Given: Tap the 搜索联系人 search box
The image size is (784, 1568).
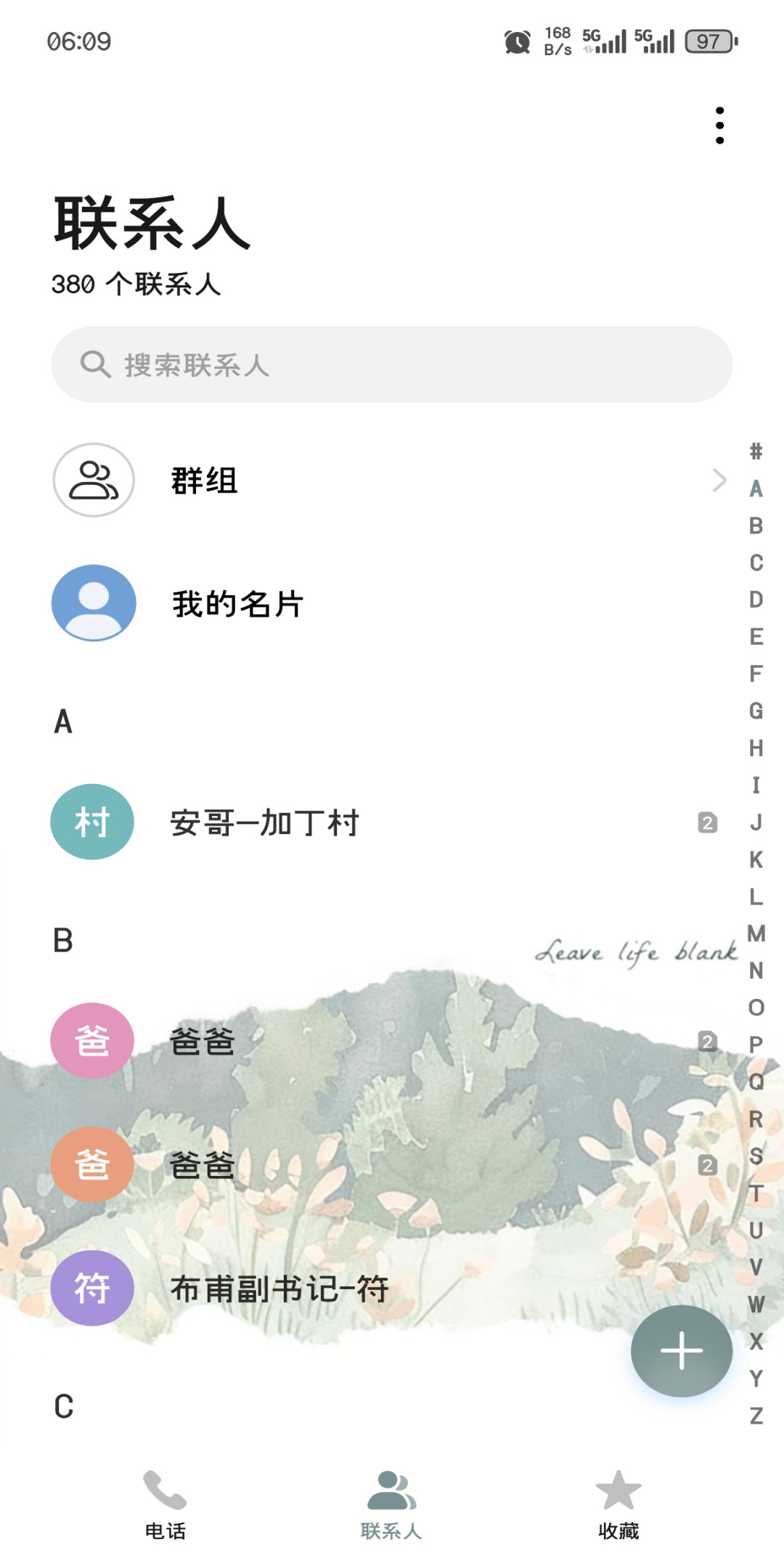Looking at the screenshot, I should (x=392, y=364).
